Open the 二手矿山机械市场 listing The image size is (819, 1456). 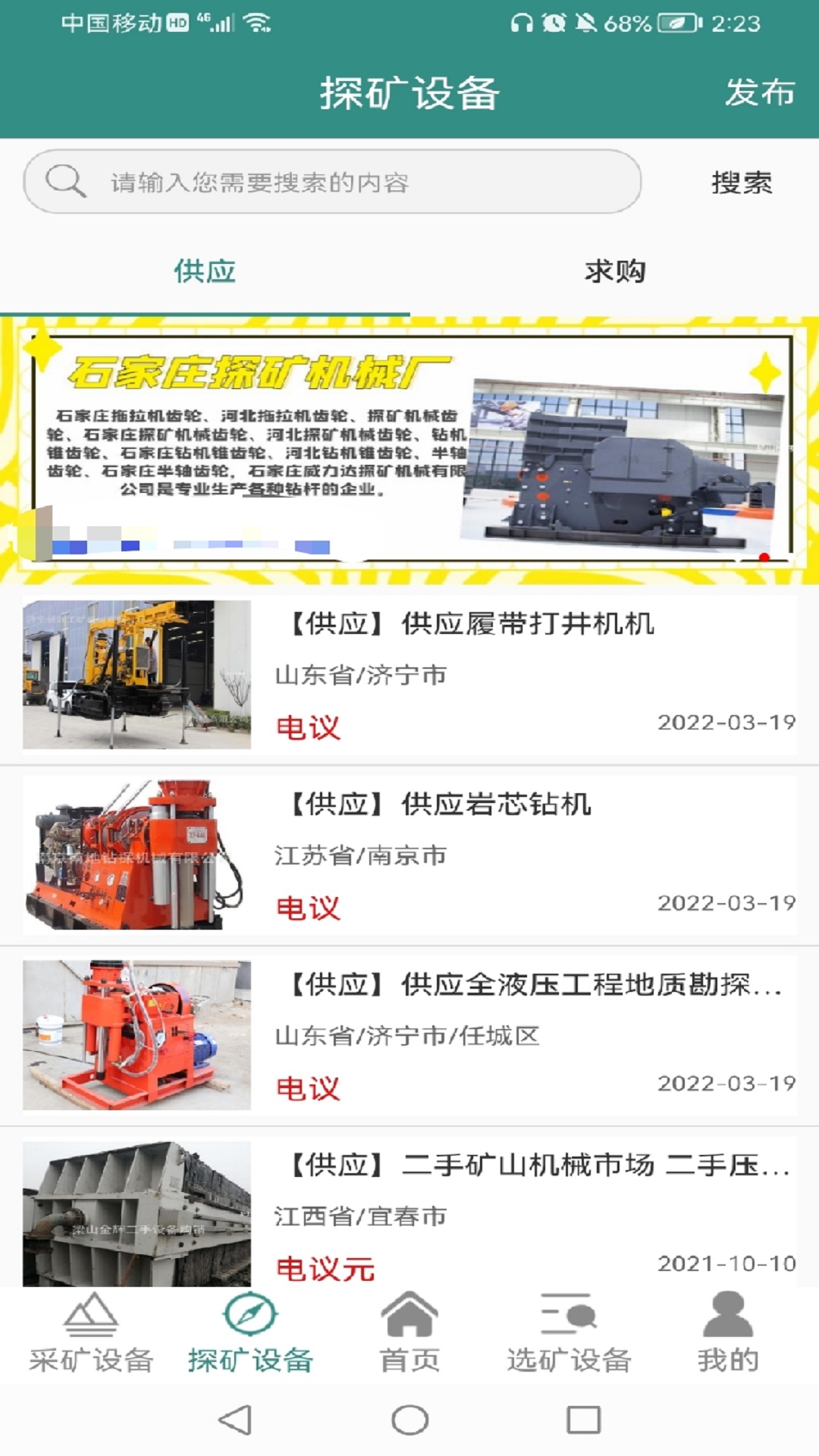pos(409,1210)
